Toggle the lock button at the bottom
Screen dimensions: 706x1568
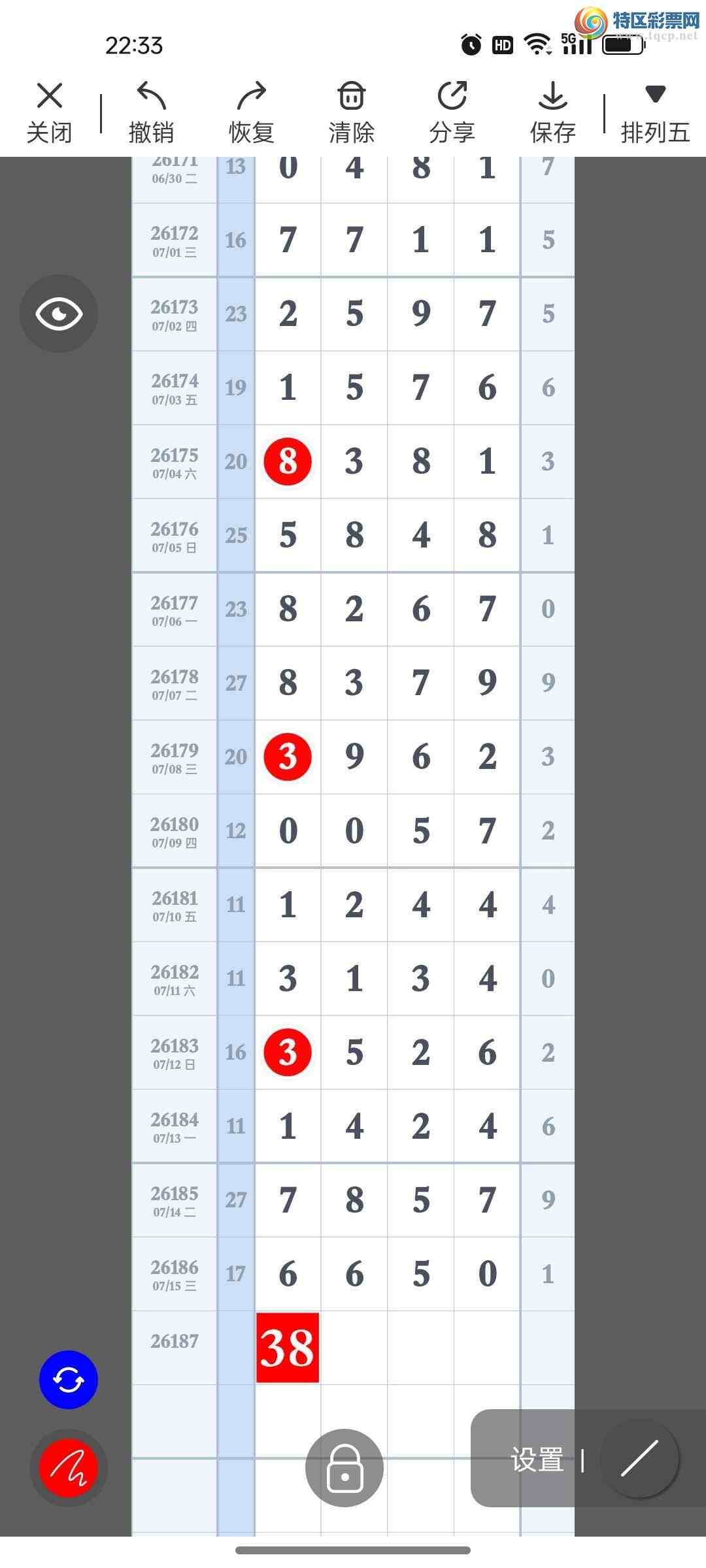point(345,1467)
